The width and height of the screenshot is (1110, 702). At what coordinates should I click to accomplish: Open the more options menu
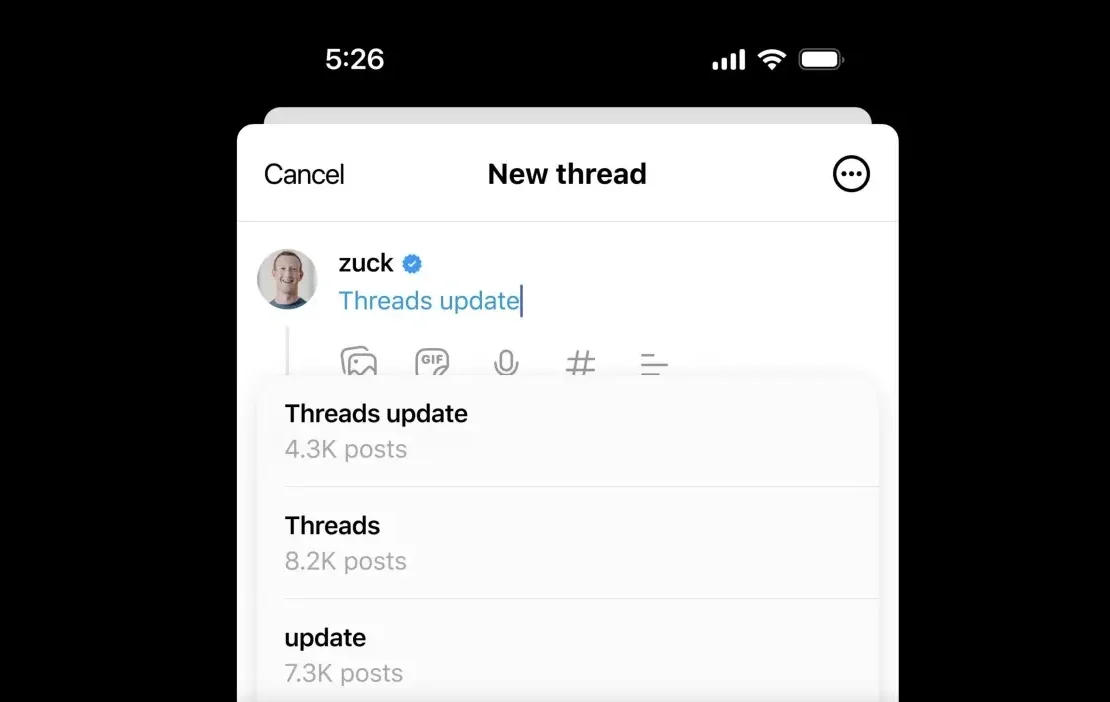pos(851,174)
